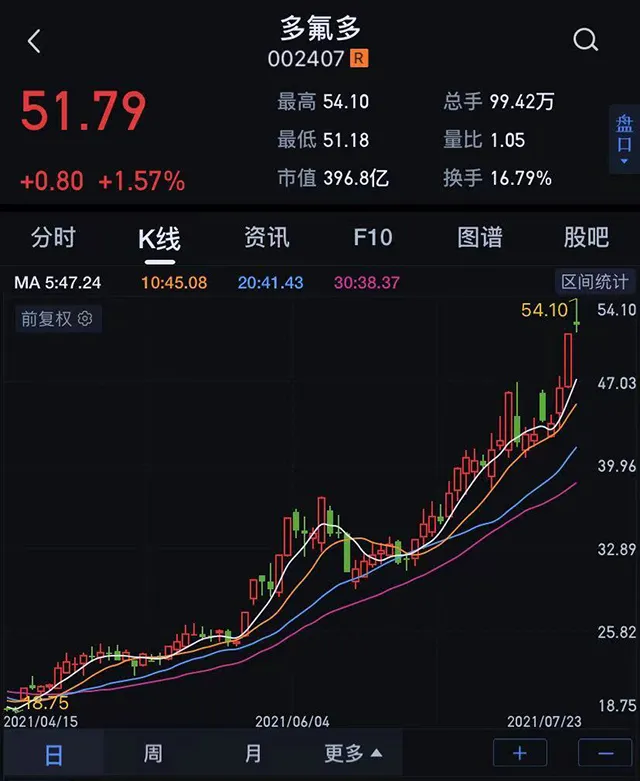Open the 资讯 news tab
640x781 pixels.
pyautogui.click(x=266, y=237)
